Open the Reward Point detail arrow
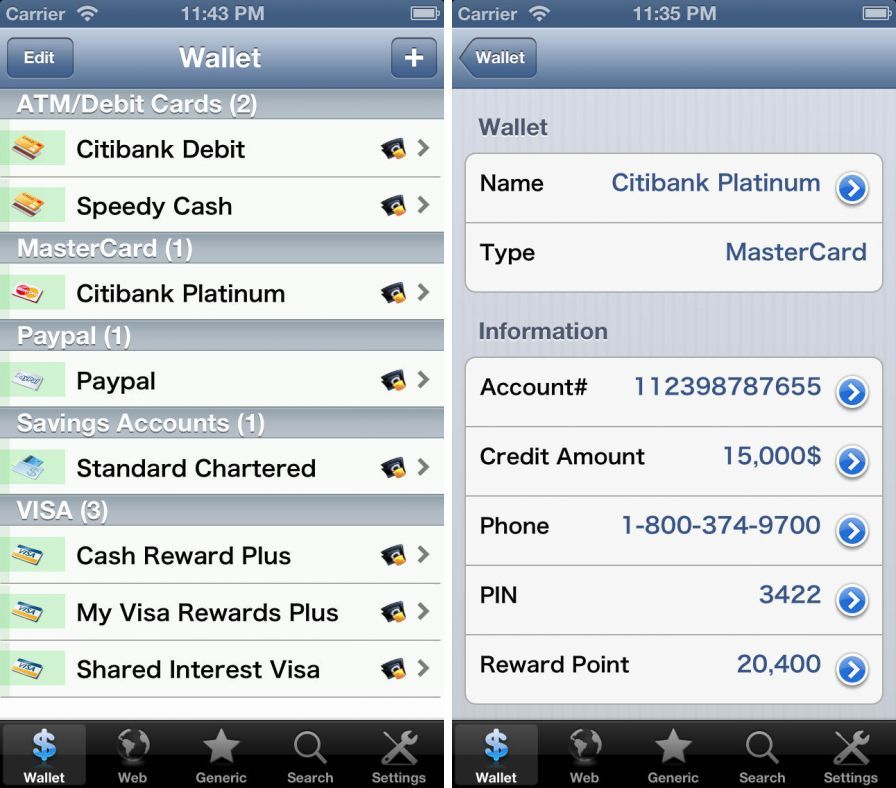 pos(851,668)
